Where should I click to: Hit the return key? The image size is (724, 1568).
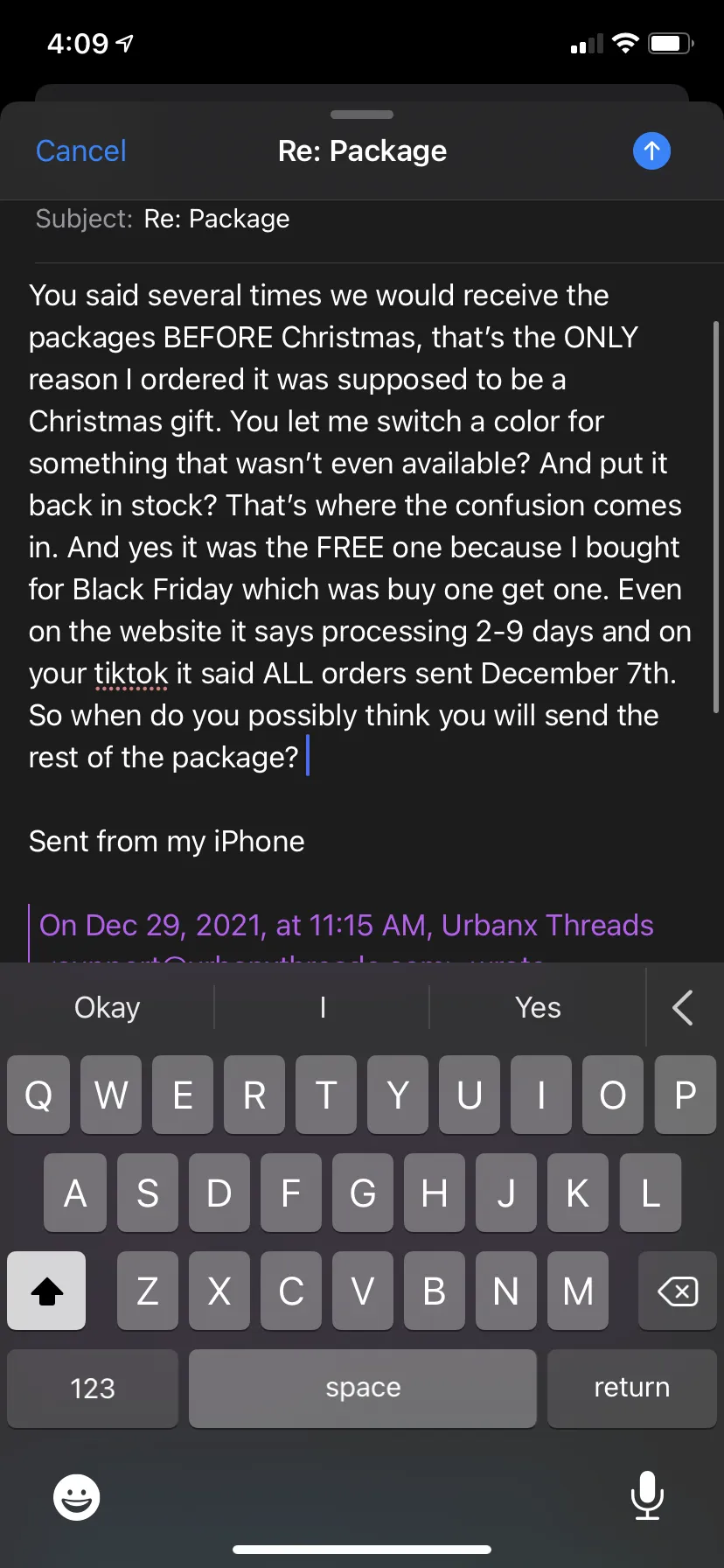click(632, 1389)
